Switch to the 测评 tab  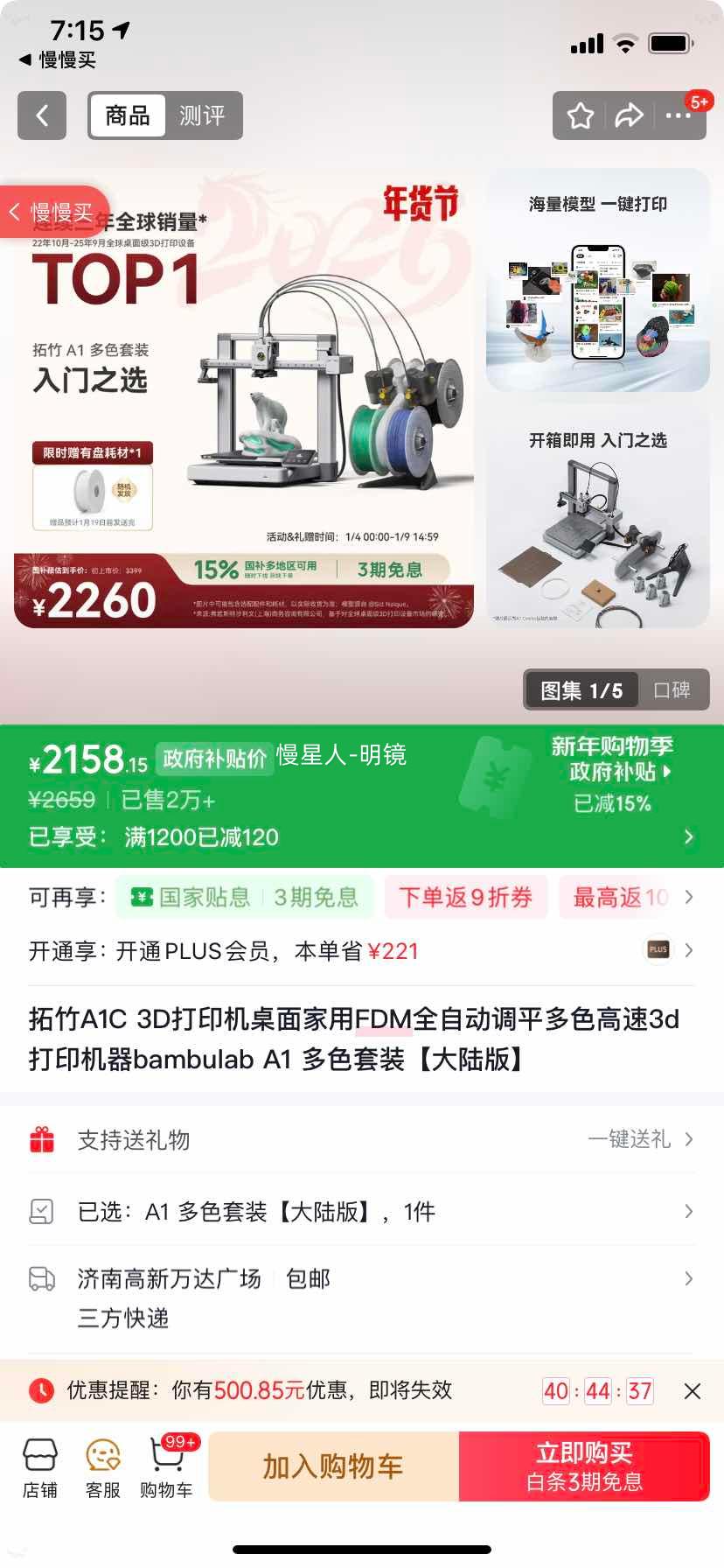(x=203, y=115)
